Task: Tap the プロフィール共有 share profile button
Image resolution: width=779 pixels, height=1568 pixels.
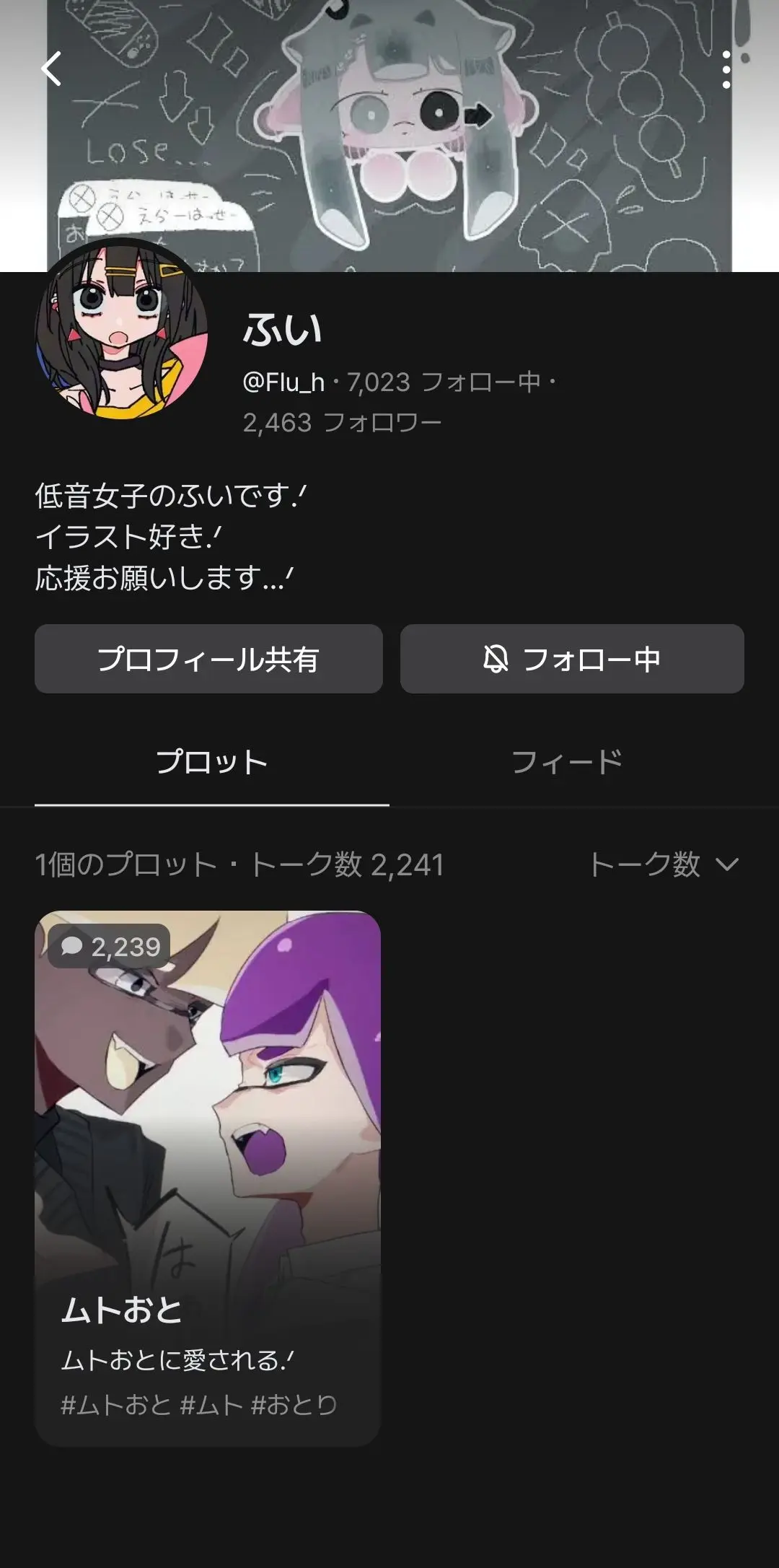Action: (208, 659)
